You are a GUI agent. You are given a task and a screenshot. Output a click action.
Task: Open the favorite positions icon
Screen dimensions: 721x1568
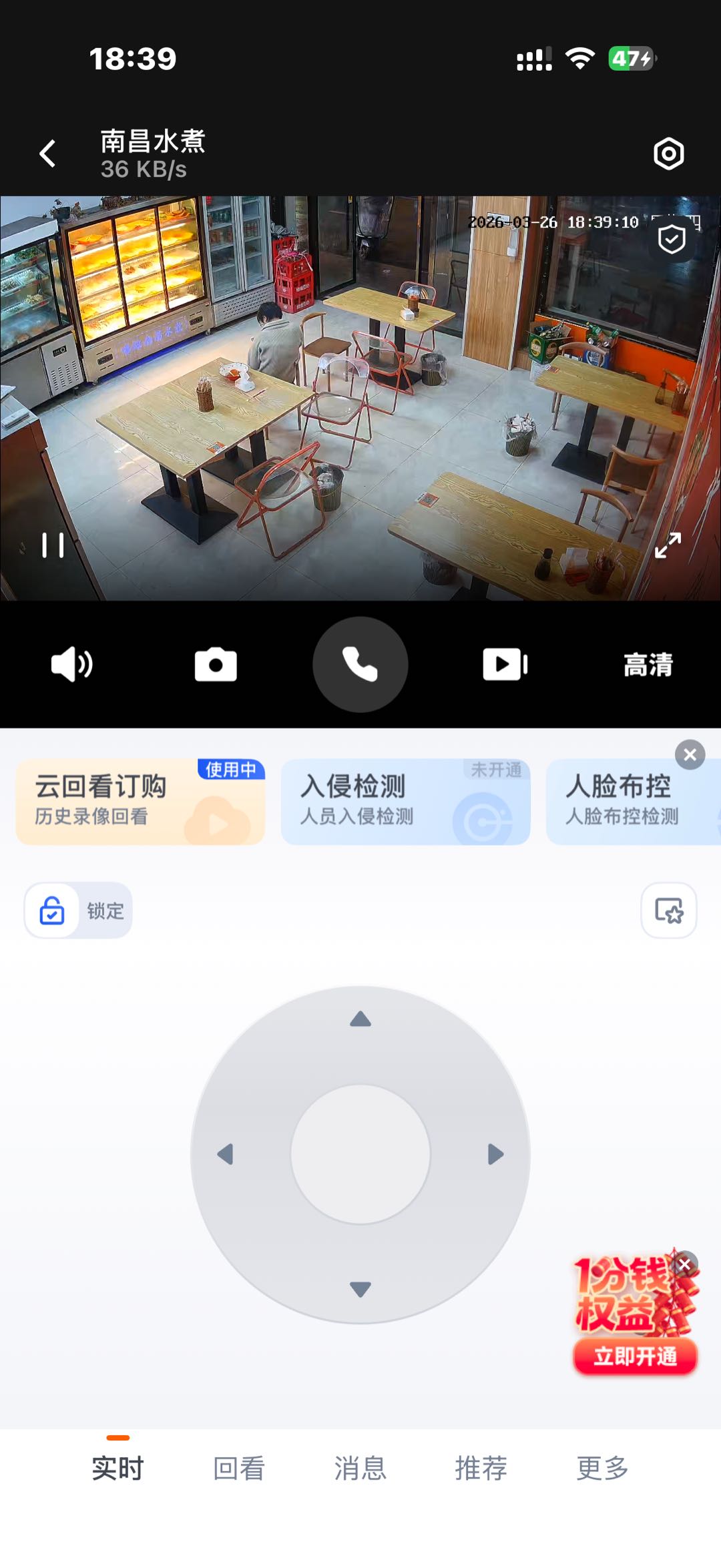coord(668,910)
